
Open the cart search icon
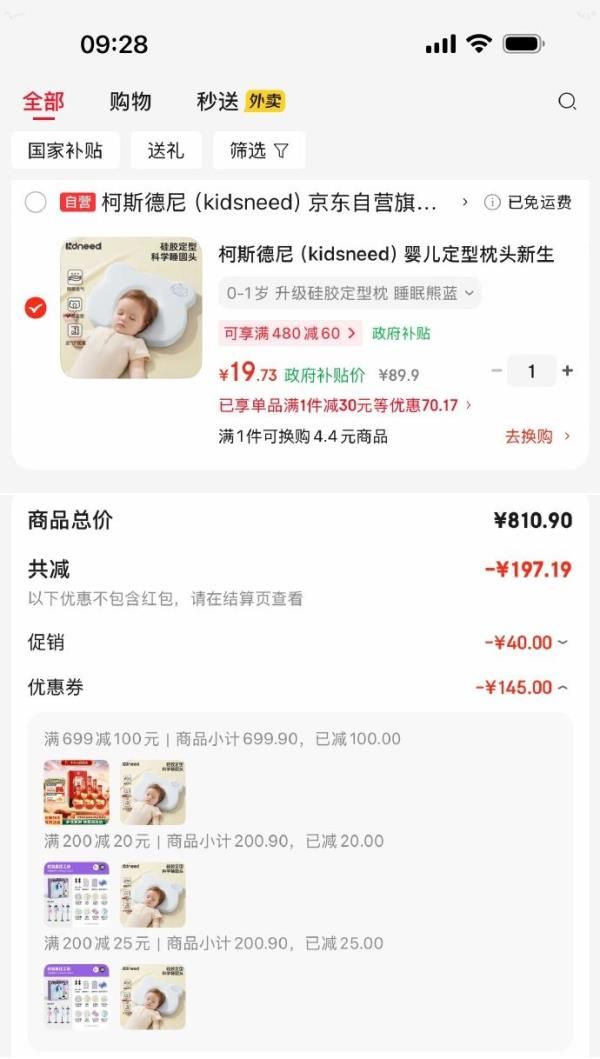pyautogui.click(x=567, y=101)
